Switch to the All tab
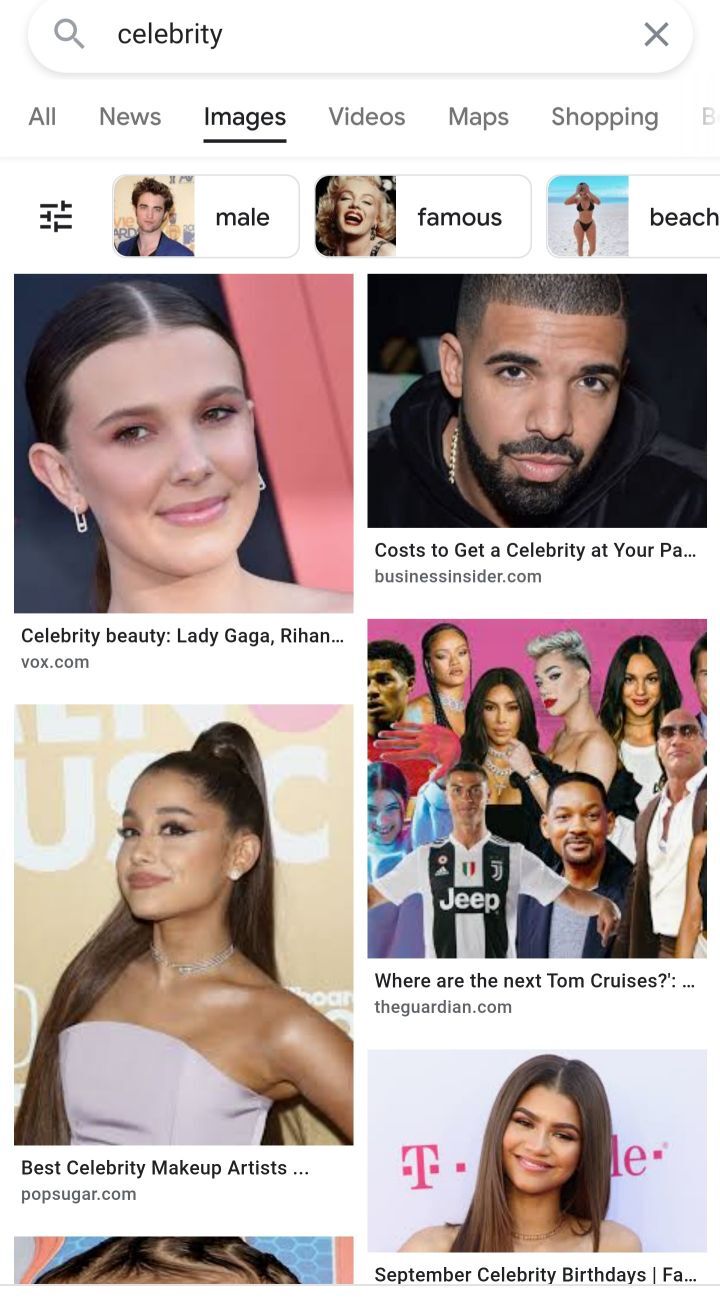 (x=42, y=117)
